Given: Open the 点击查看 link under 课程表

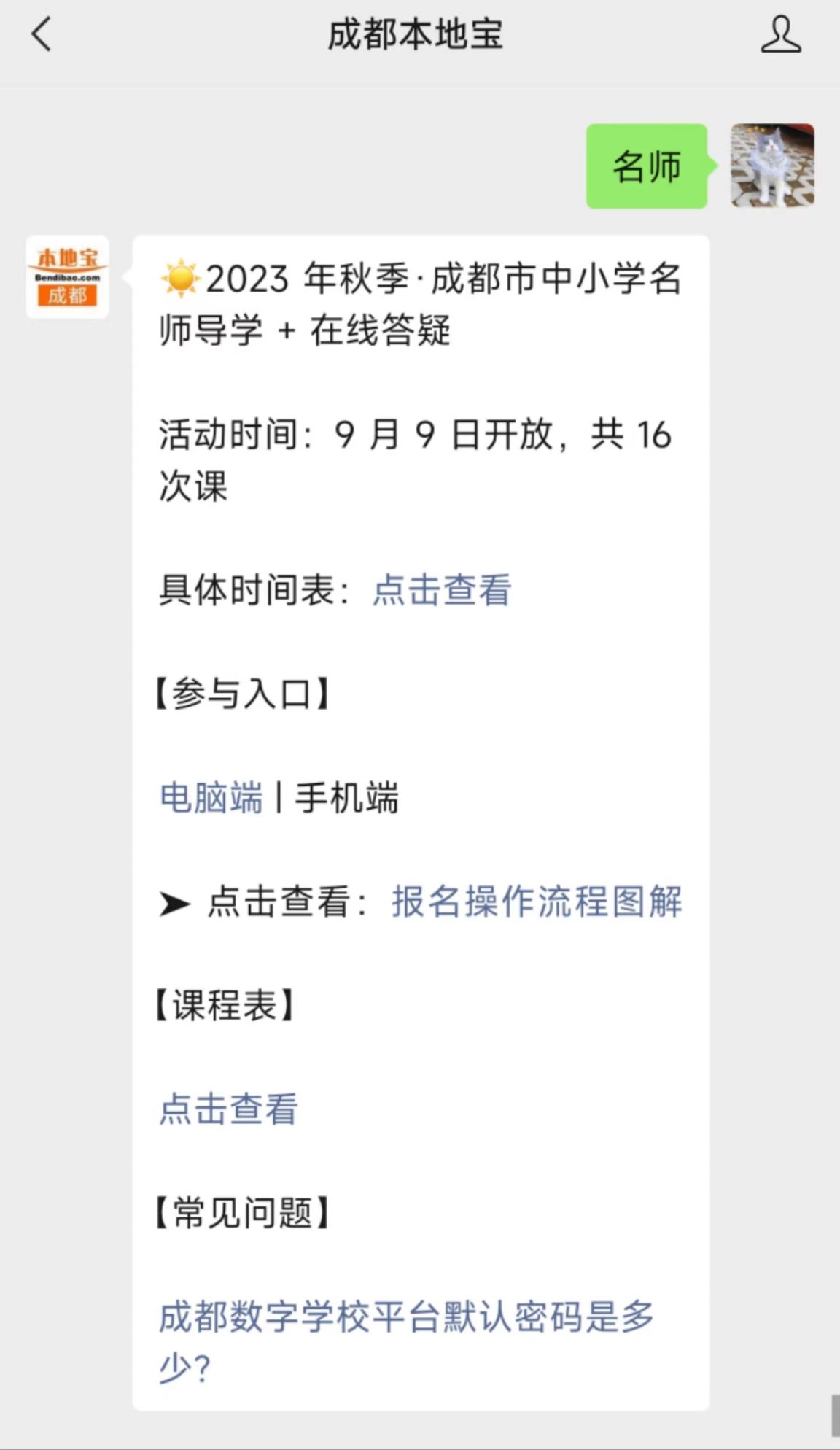Looking at the screenshot, I should [x=228, y=1109].
